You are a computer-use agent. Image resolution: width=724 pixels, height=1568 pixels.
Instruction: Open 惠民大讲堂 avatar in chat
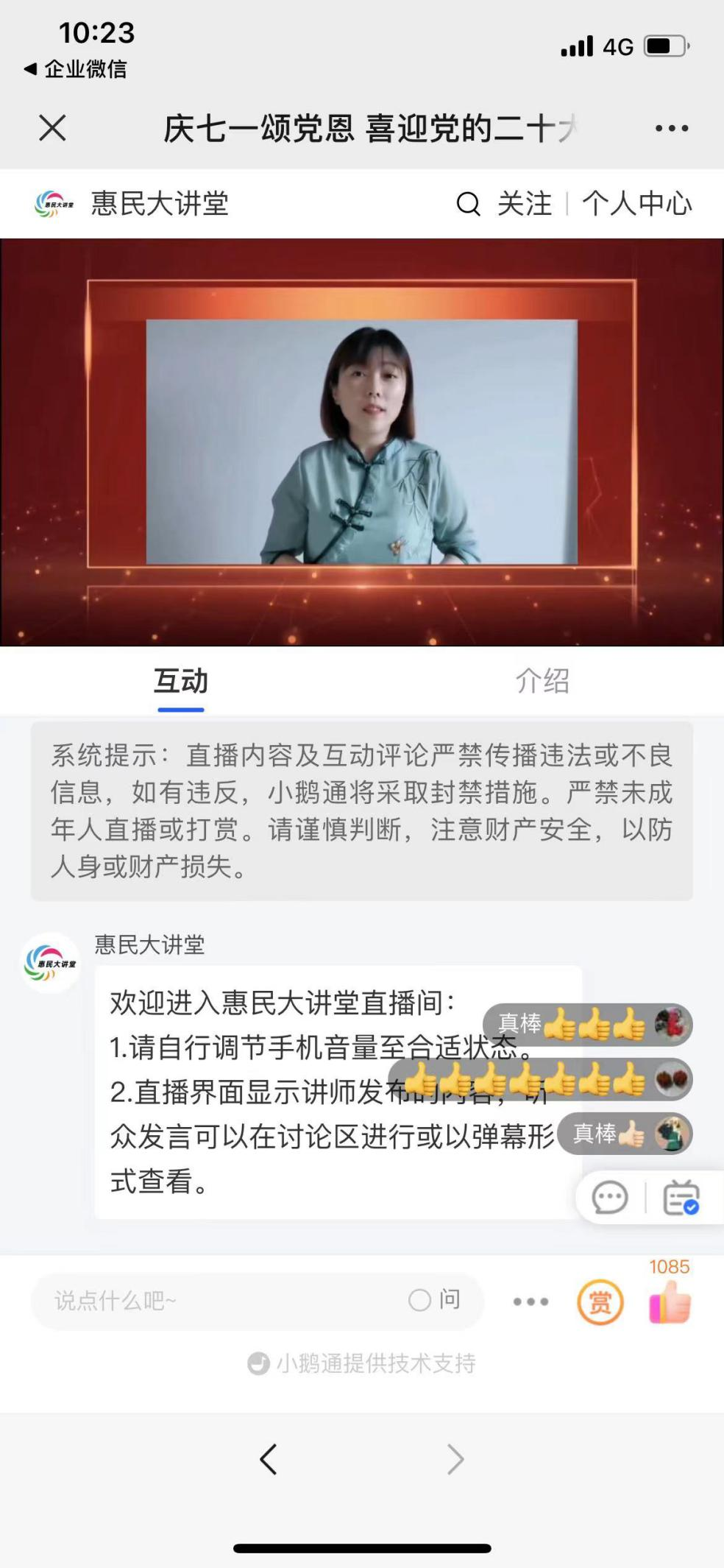(x=50, y=963)
